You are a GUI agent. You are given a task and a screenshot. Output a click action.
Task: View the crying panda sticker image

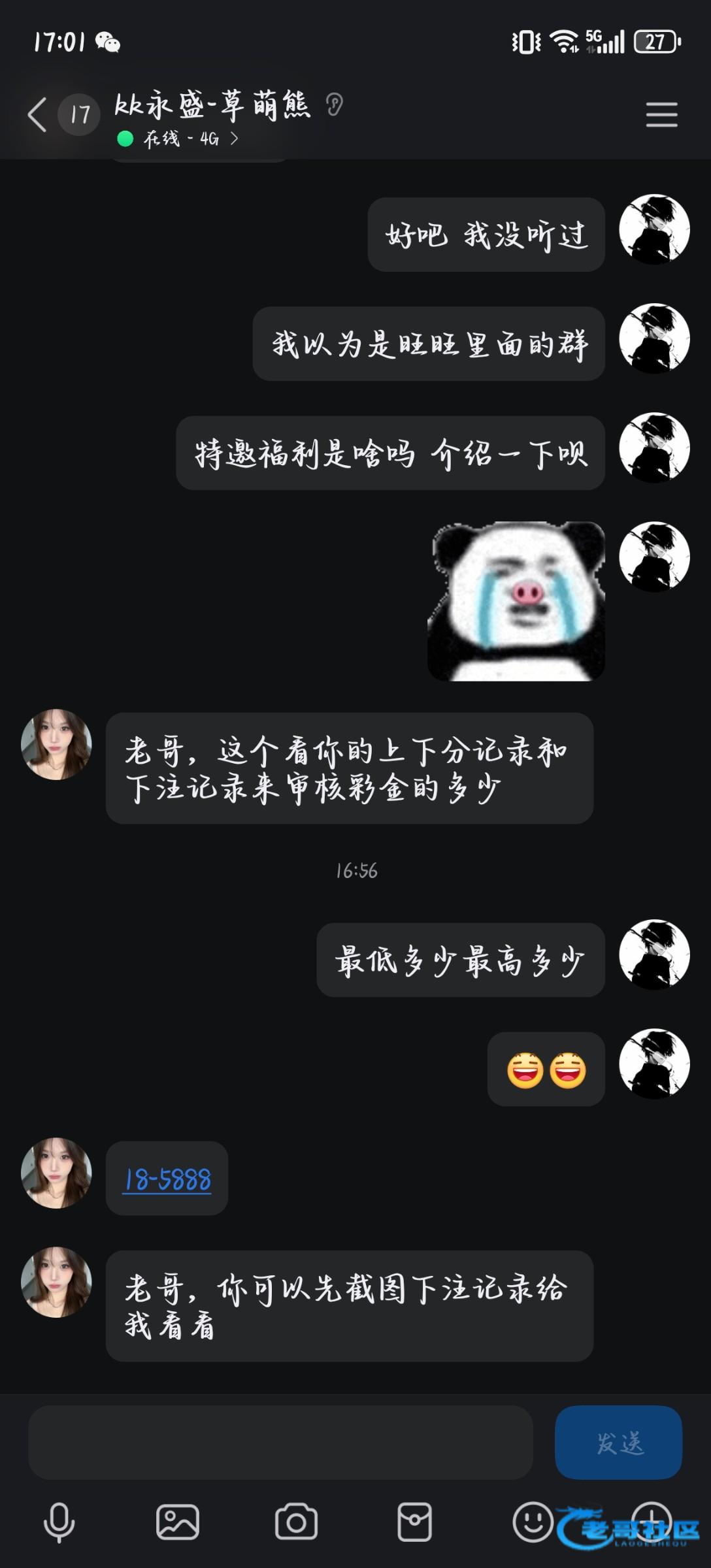[x=516, y=601]
